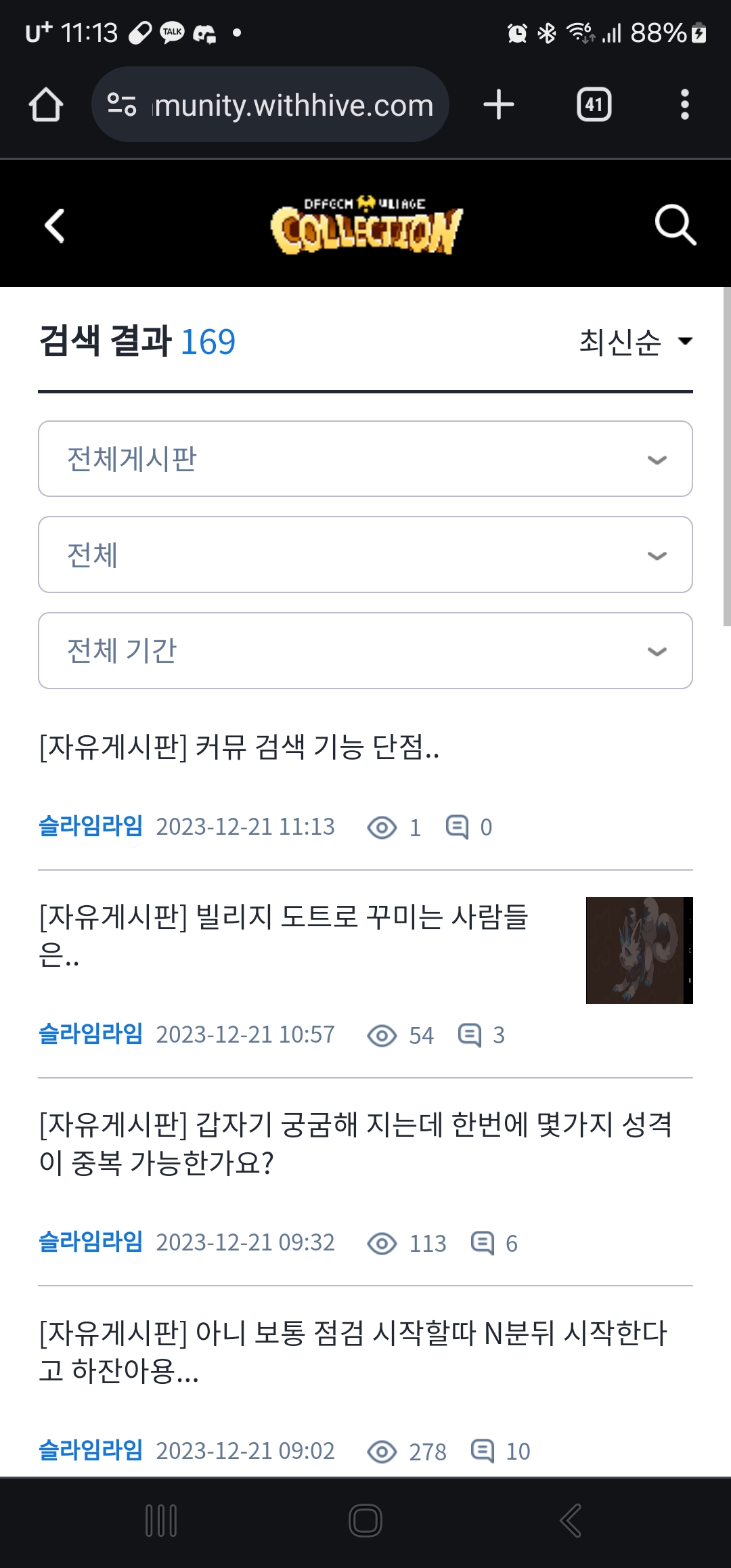The width and height of the screenshot is (731, 1568).
Task: Open post about 성격이 중복 가능한가요?
Action: 355,1144
